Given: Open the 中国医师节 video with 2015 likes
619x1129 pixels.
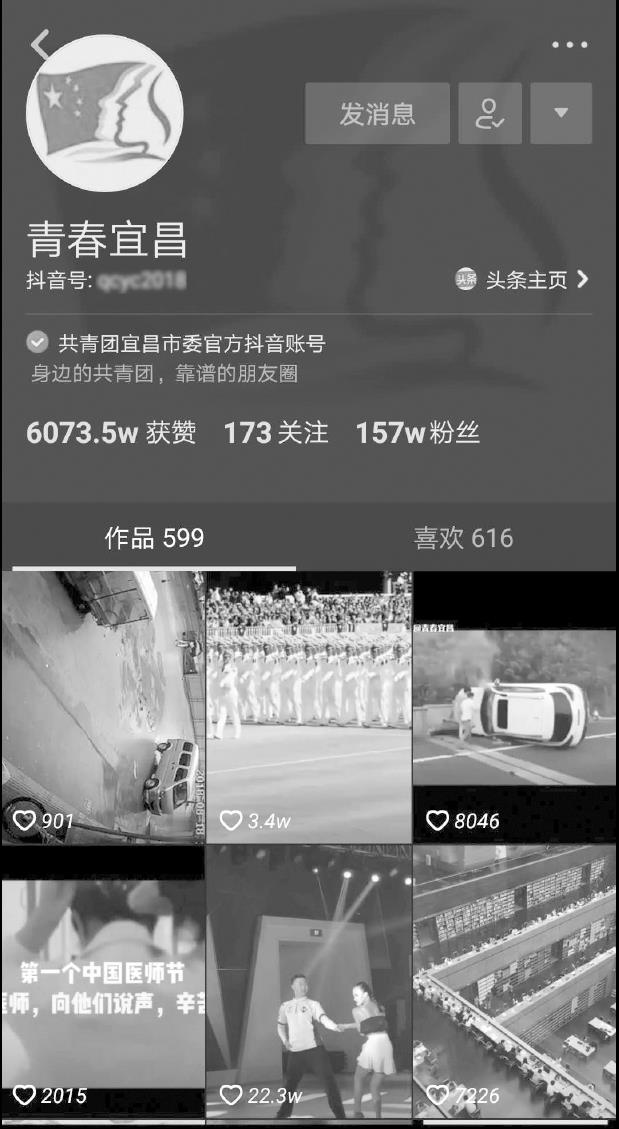Looking at the screenshot, I should coord(102,980).
